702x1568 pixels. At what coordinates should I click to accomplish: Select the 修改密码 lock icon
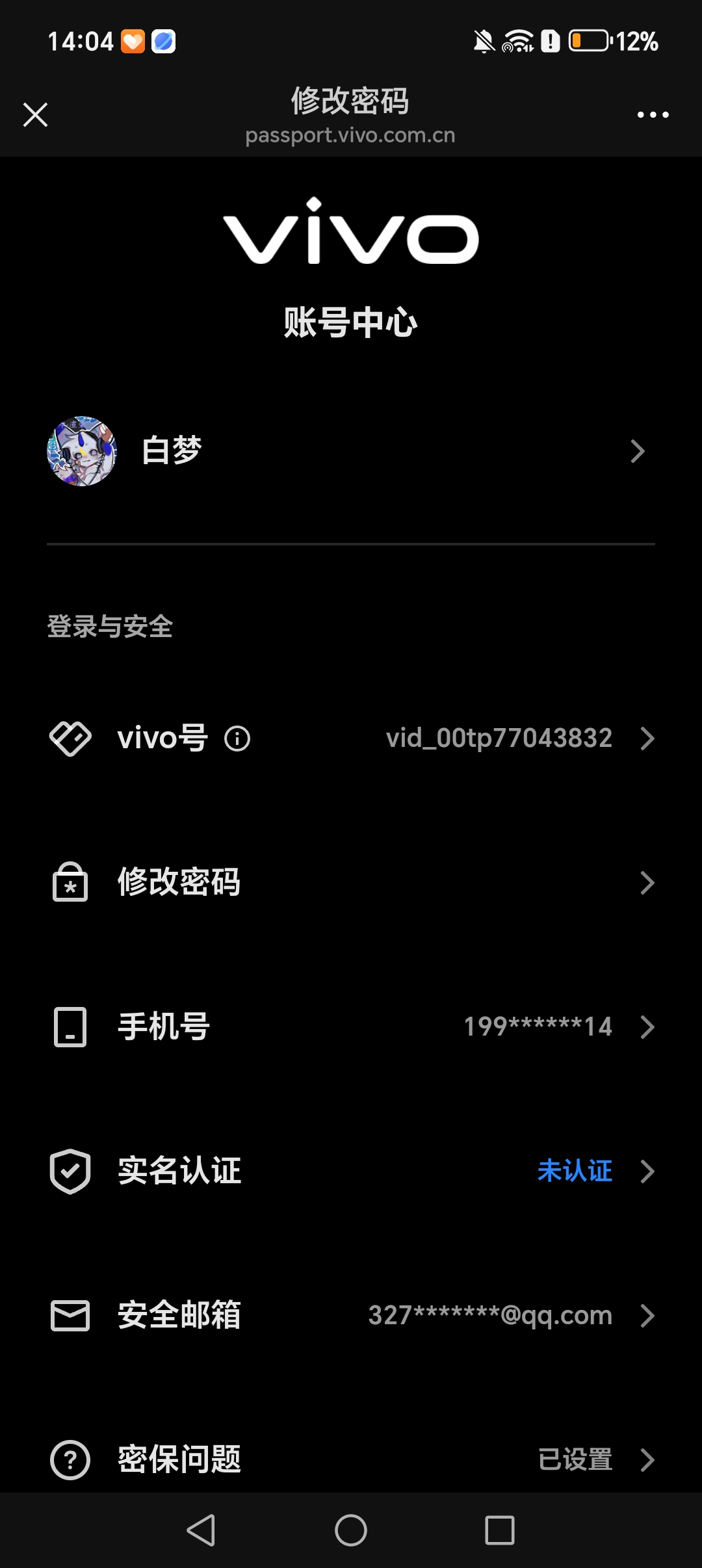click(70, 882)
